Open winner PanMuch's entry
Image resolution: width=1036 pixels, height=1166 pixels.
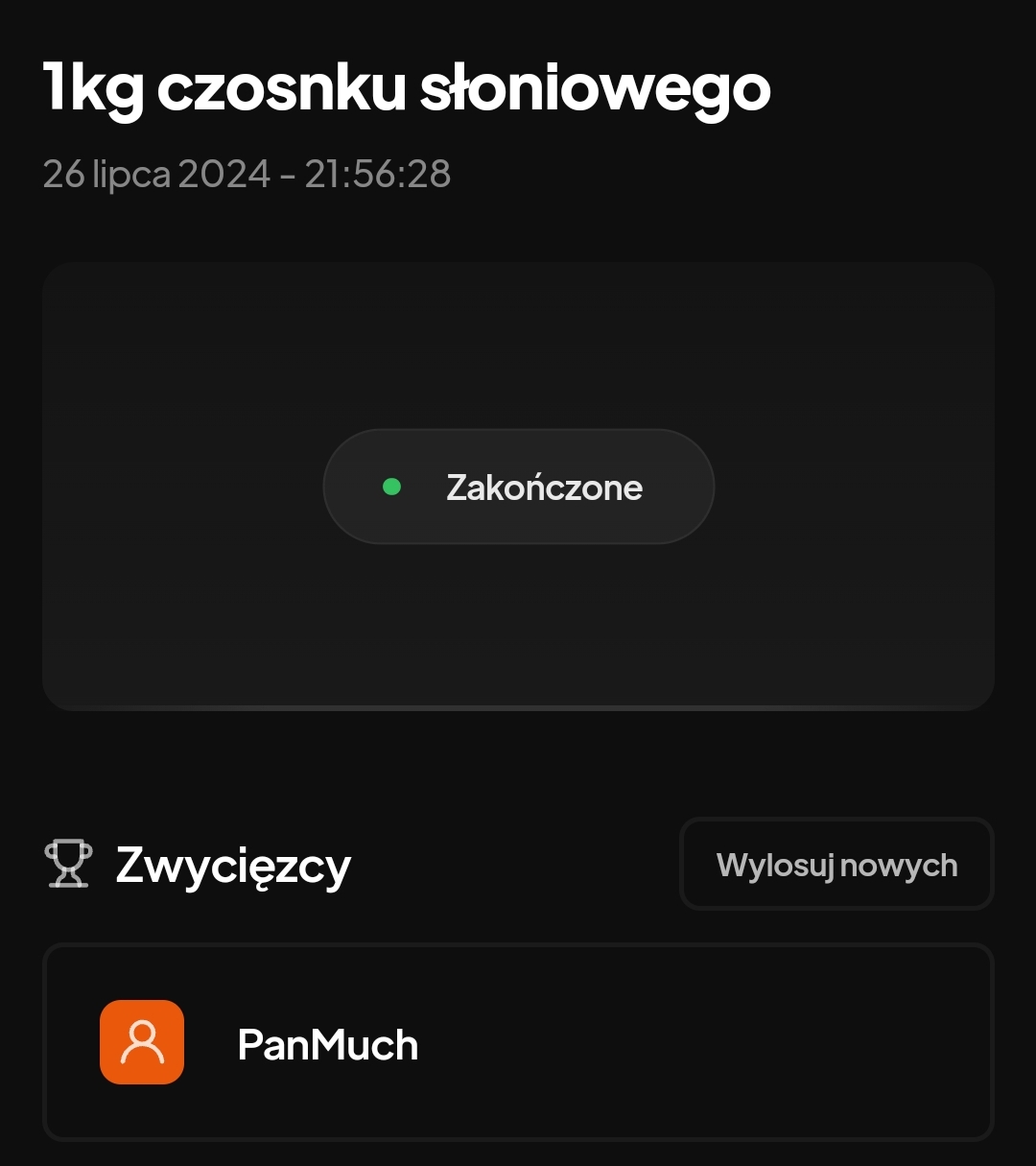tap(518, 1042)
